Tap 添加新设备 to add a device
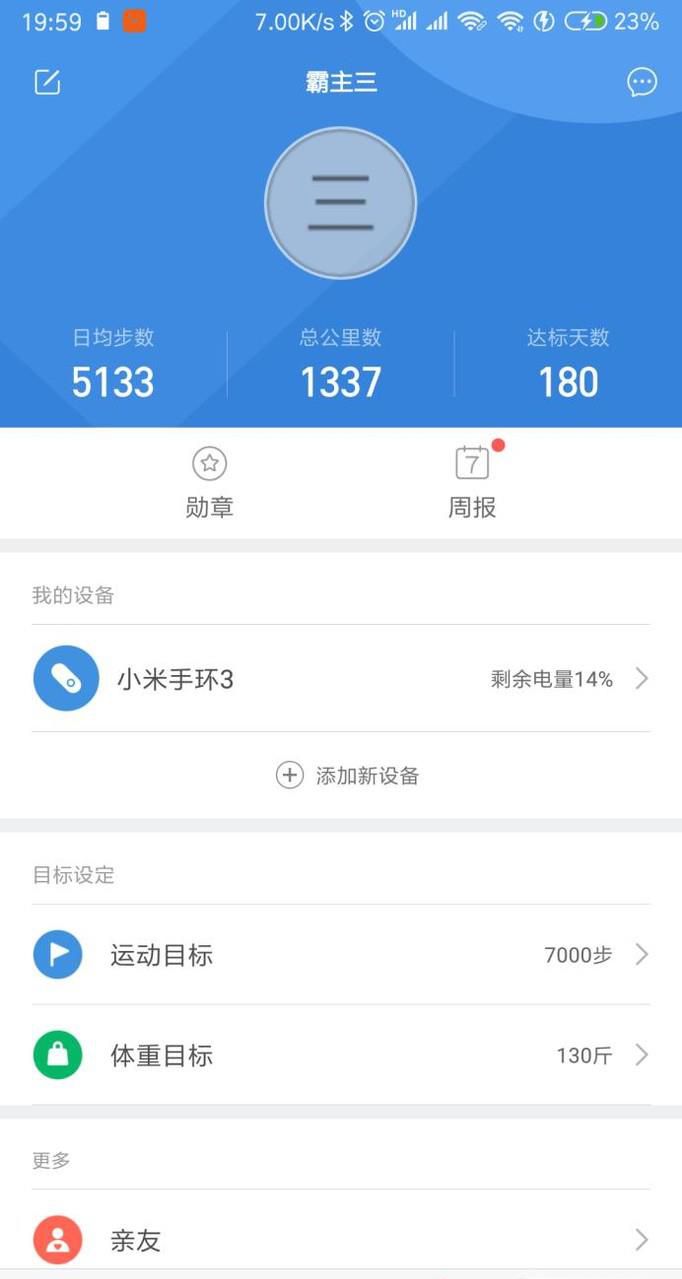Image resolution: width=682 pixels, height=1279 pixels. tap(347, 775)
